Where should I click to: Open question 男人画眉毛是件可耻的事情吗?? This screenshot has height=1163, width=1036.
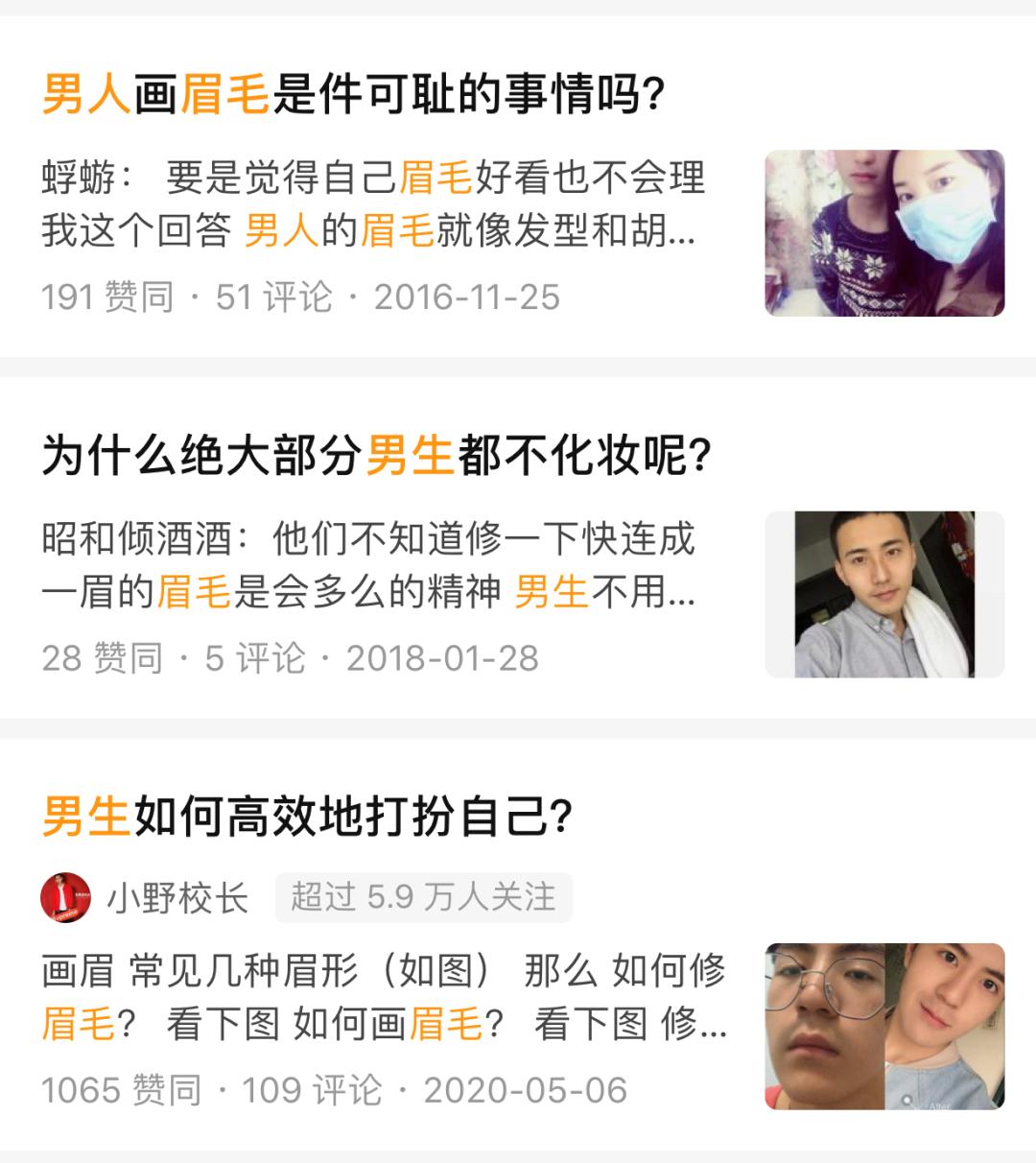pos(353,95)
